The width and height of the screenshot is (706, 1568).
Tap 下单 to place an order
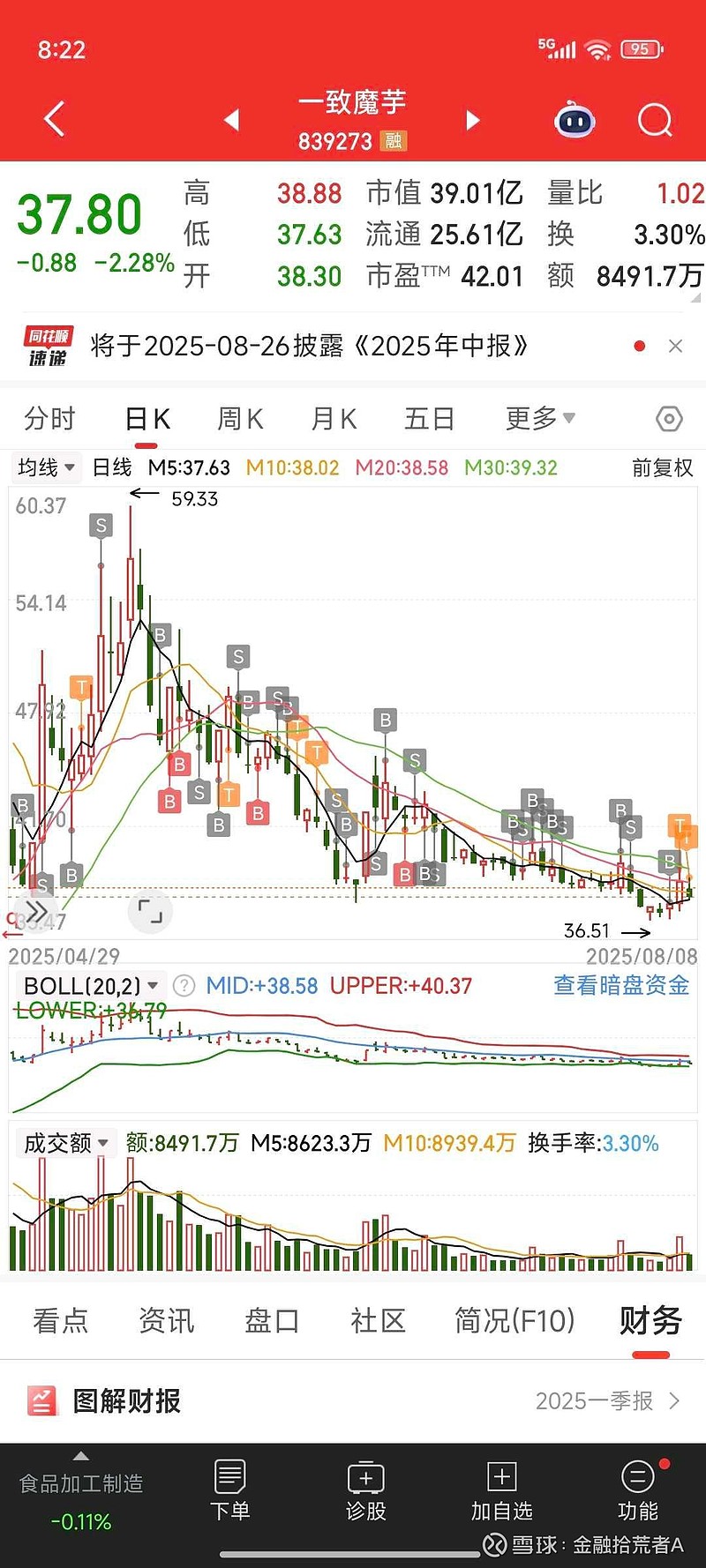pyautogui.click(x=230, y=1490)
